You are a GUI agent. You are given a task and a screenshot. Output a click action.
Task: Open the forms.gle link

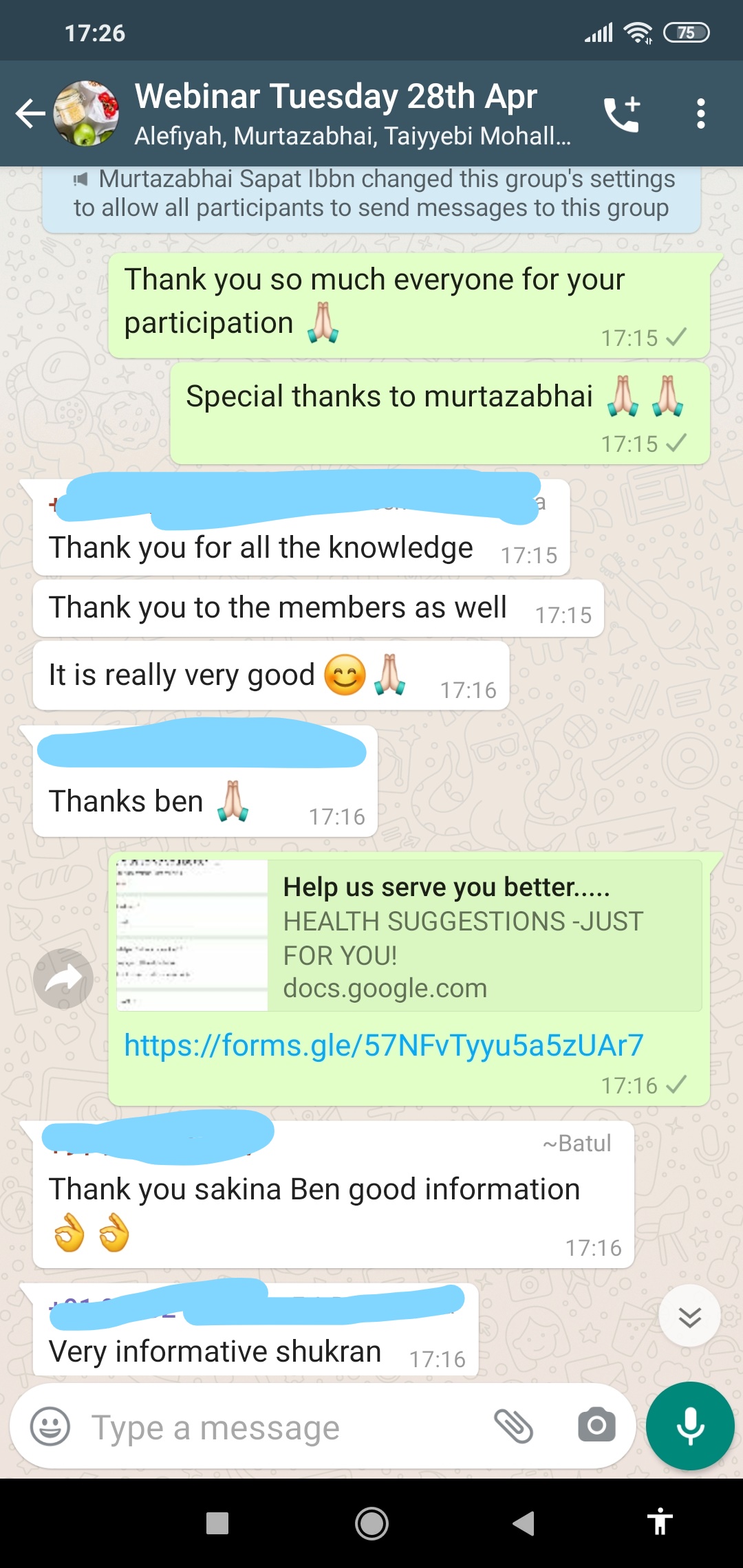384,1045
